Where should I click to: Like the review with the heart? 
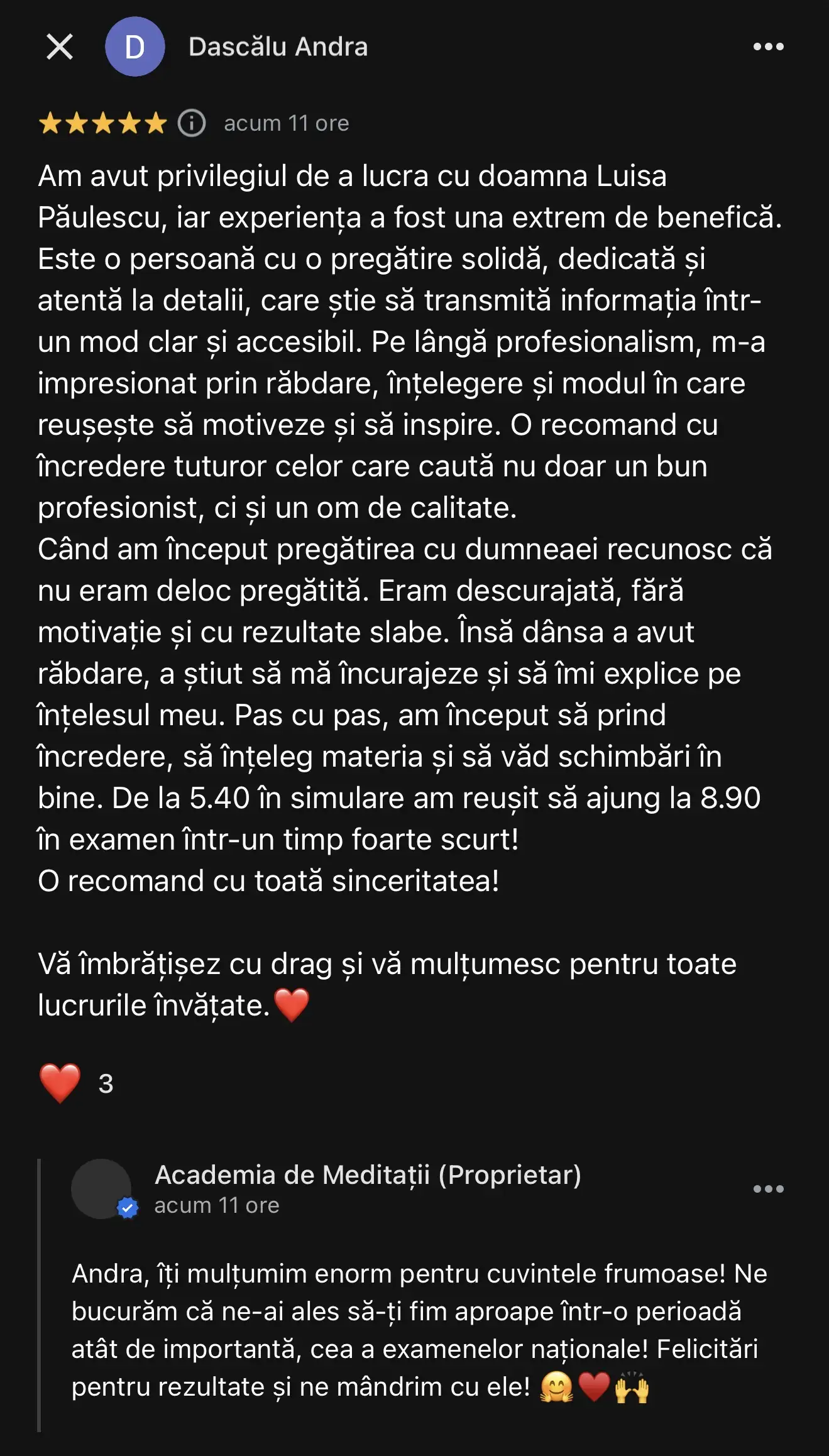(x=60, y=1083)
